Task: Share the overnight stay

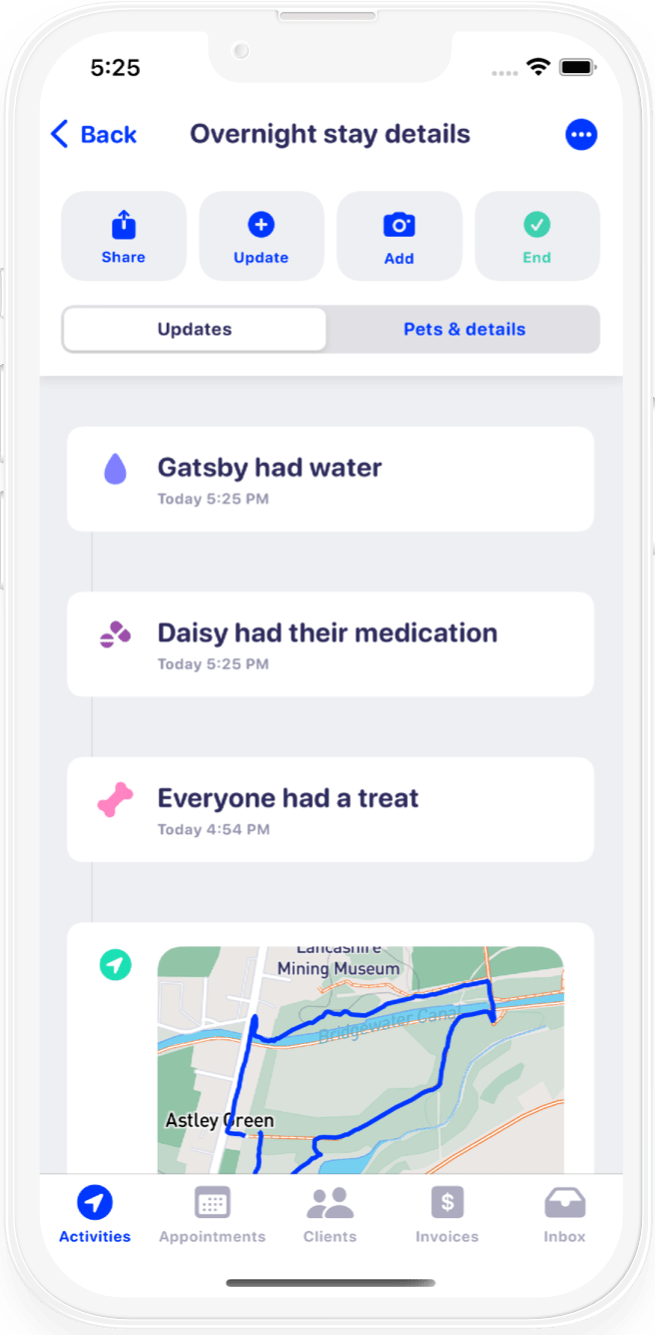Action: tap(123, 236)
